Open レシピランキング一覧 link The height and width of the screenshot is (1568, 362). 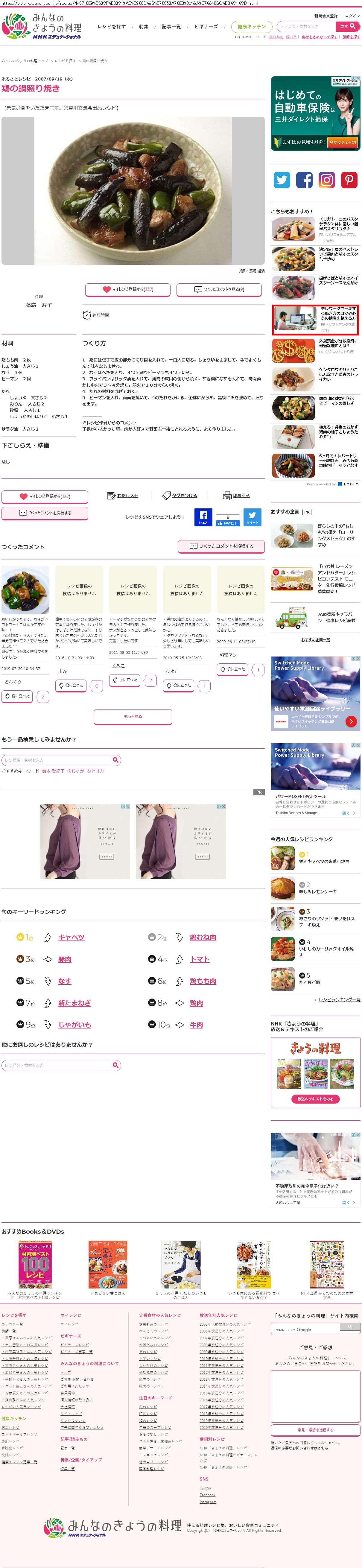[x=339, y=999]
